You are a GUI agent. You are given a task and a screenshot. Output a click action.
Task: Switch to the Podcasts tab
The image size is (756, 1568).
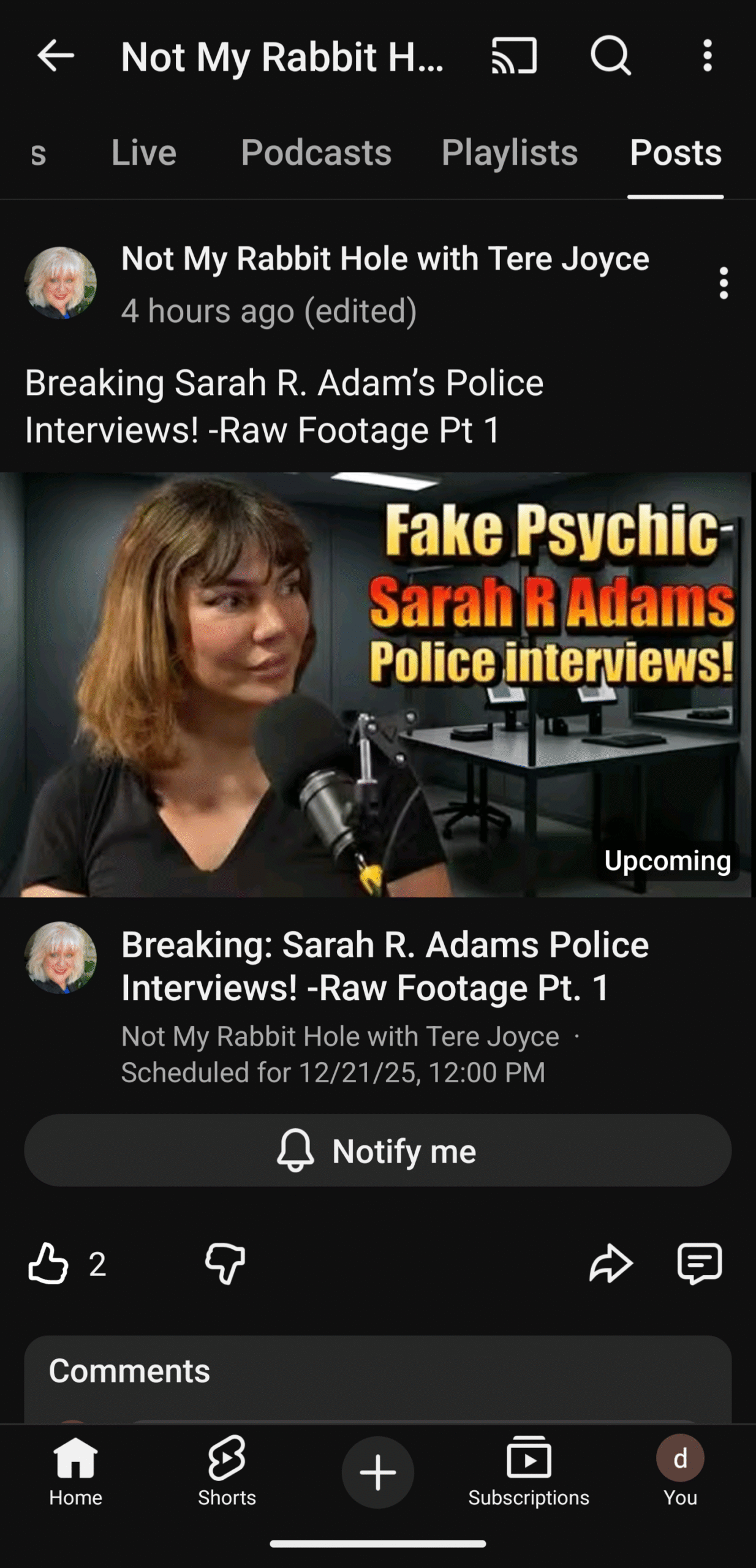tap(316, 153)
